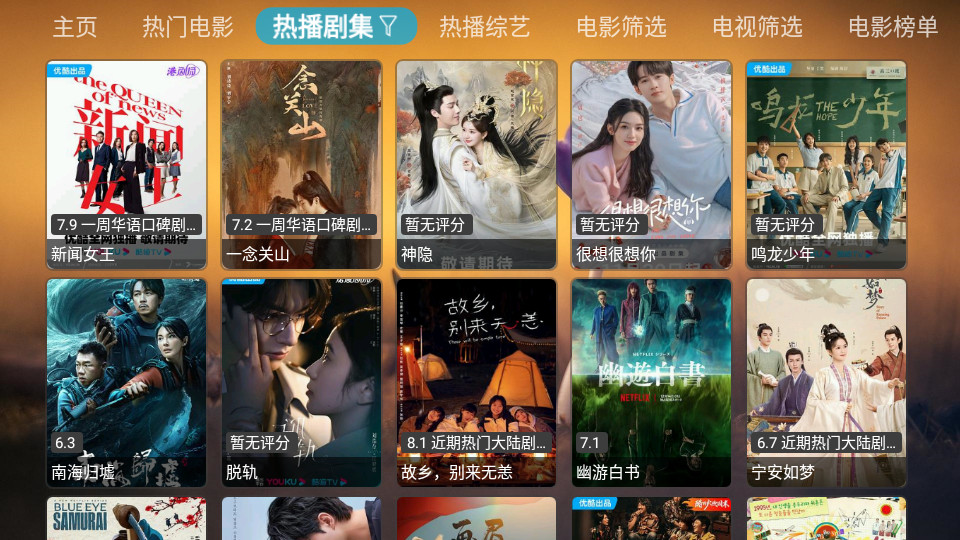This screenshot has width=960, height=540.
Task: Open the 电影榜单 tab
Action: tap(893, 26)
